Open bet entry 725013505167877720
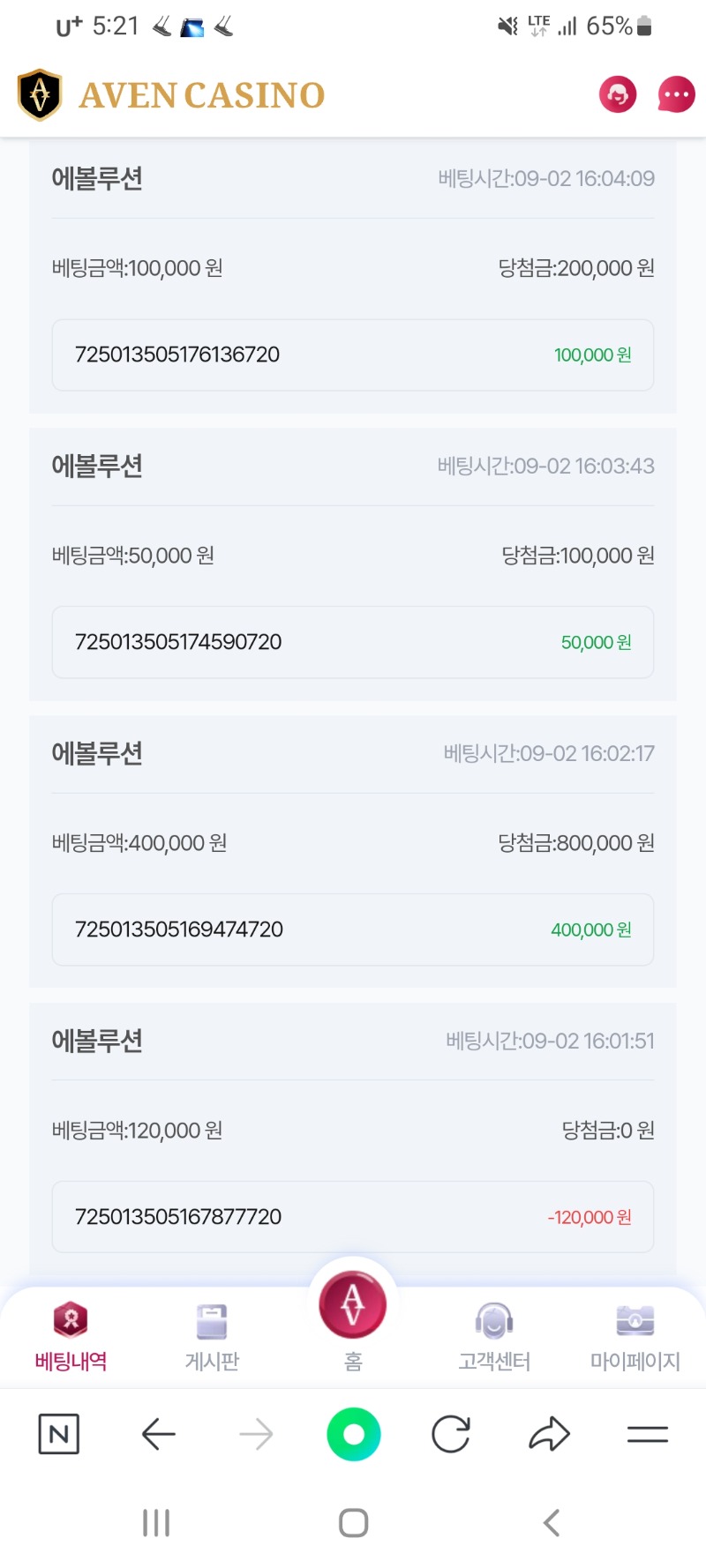This screenshot has width=706, height=1568. 353,1217
